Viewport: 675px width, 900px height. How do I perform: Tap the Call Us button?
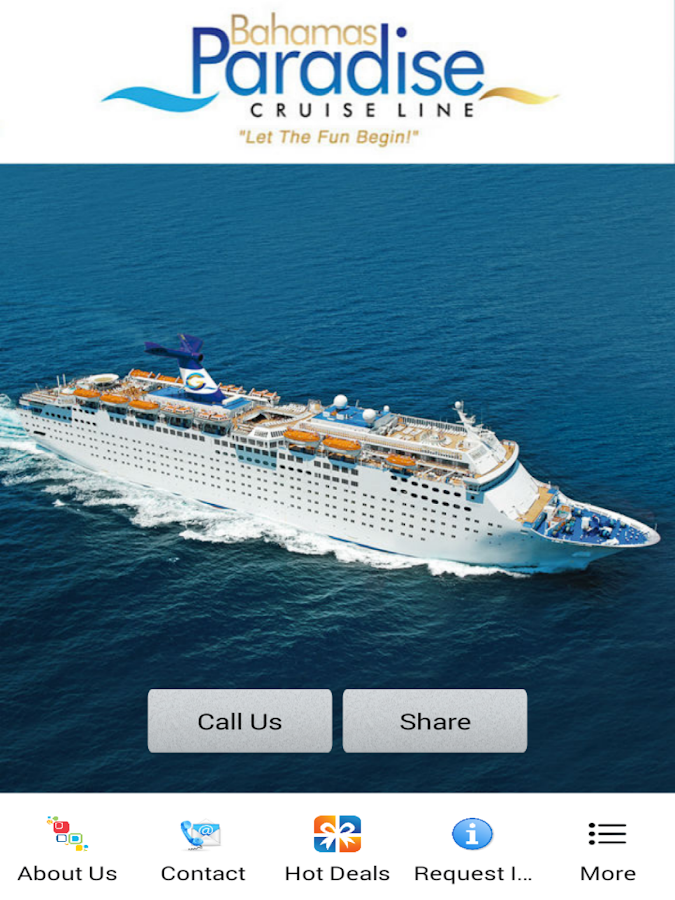pos(240,721)
